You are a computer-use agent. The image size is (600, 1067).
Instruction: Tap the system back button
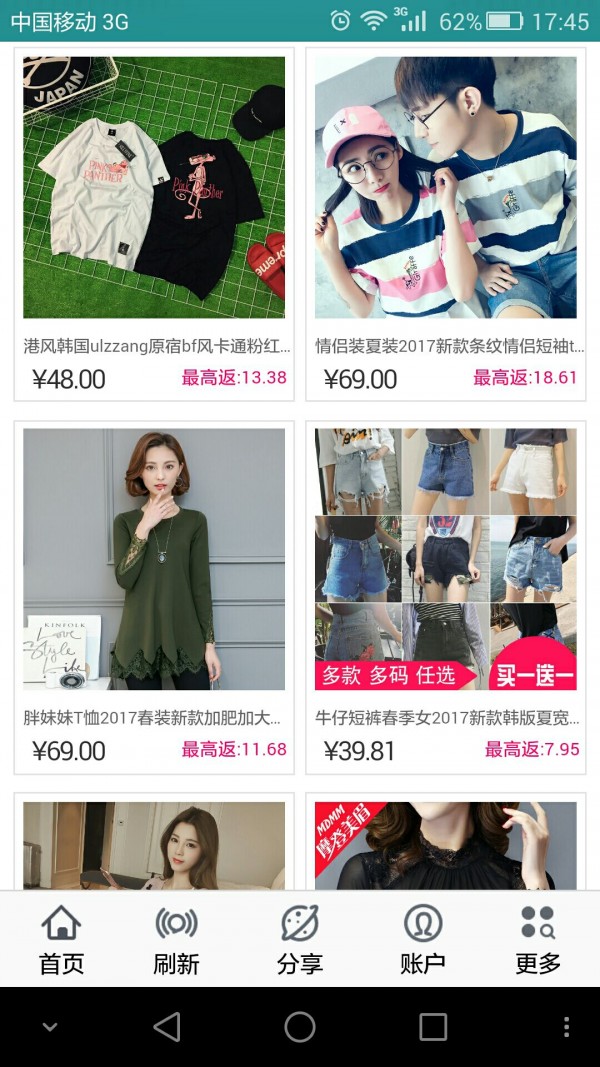tap(167, 1027)
